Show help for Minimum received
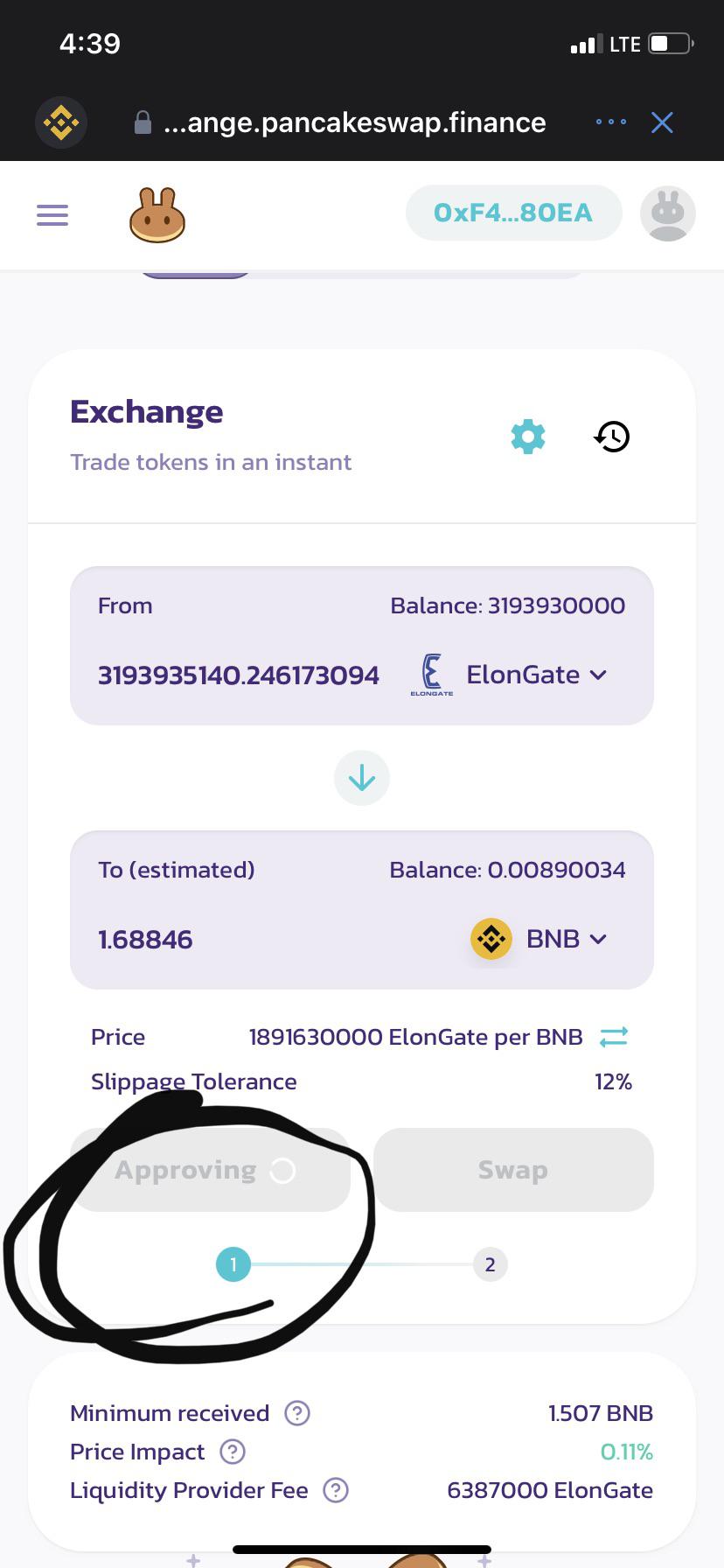 point(297,1413)
